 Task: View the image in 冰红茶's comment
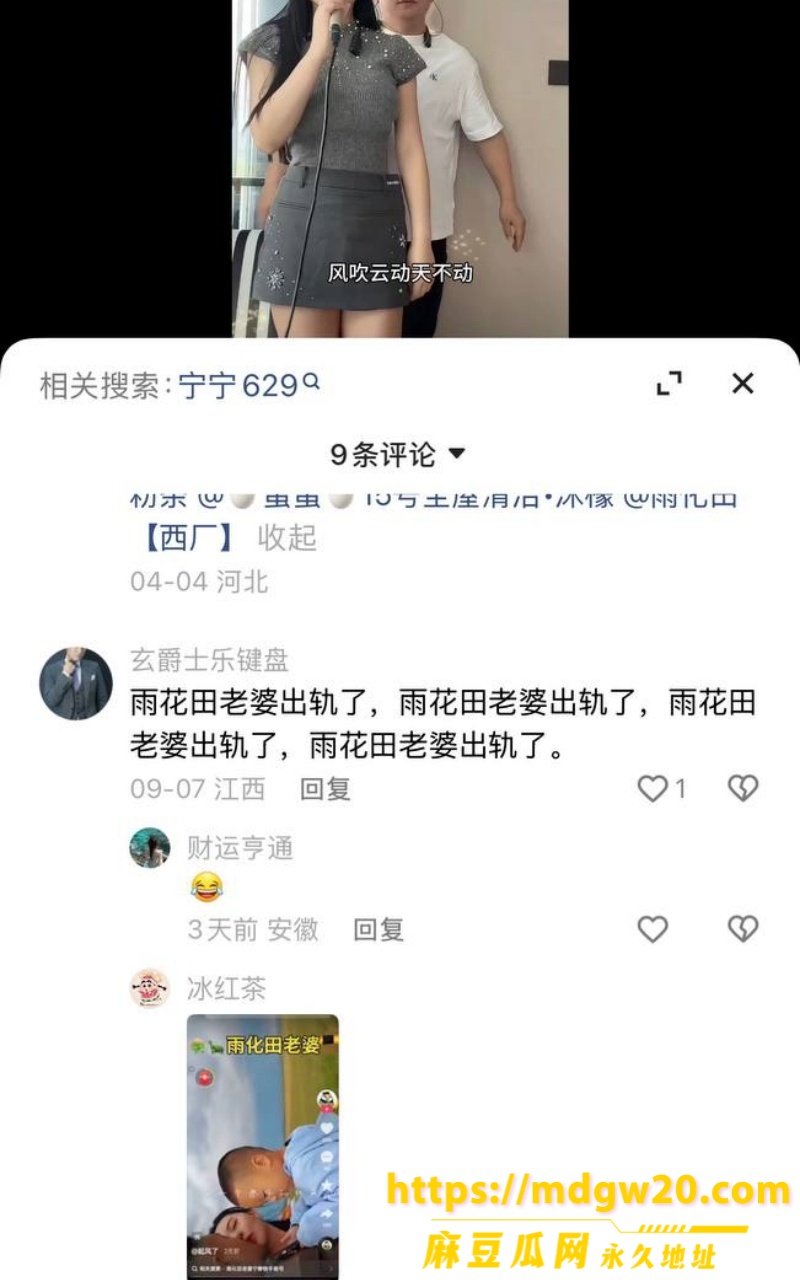coord(263,1147)
